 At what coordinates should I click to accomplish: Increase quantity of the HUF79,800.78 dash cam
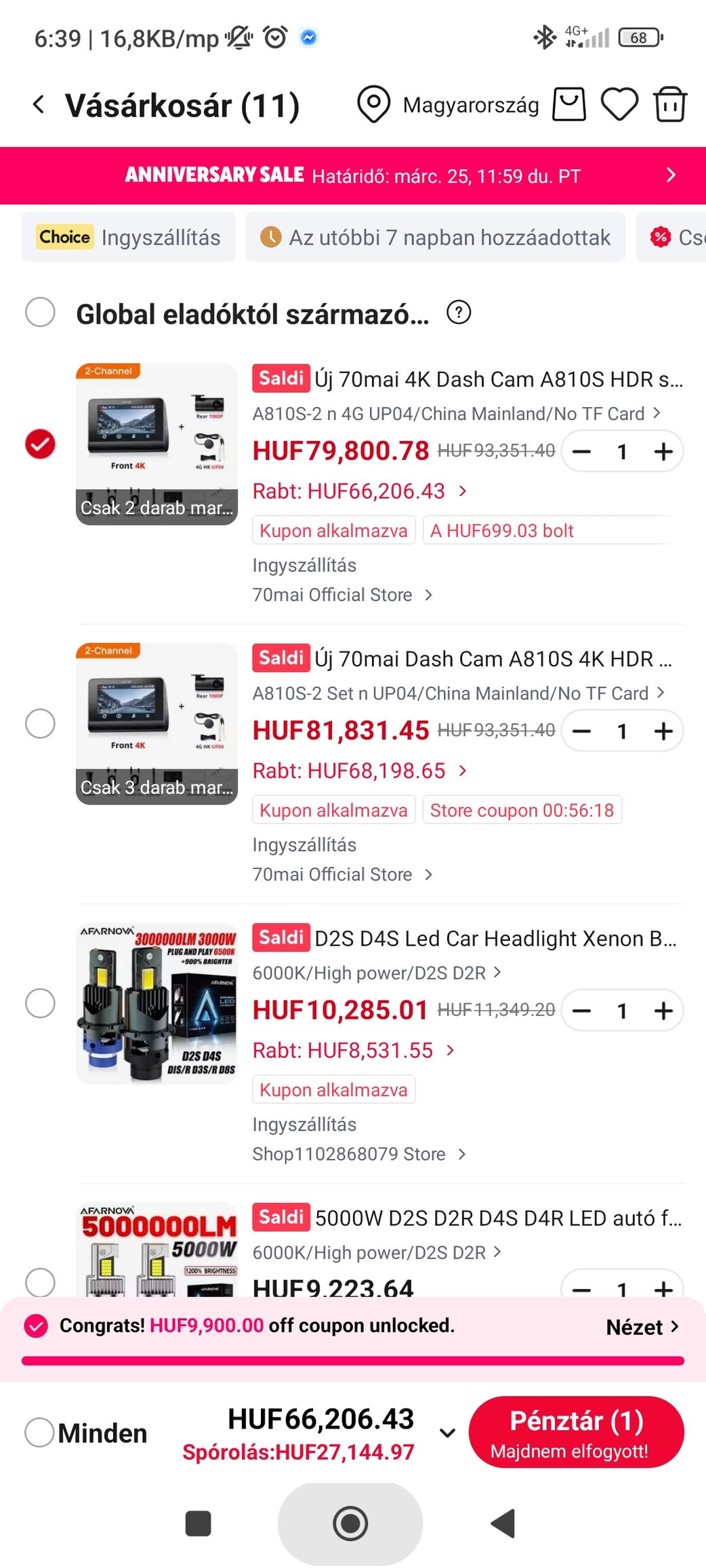(663, 451)
